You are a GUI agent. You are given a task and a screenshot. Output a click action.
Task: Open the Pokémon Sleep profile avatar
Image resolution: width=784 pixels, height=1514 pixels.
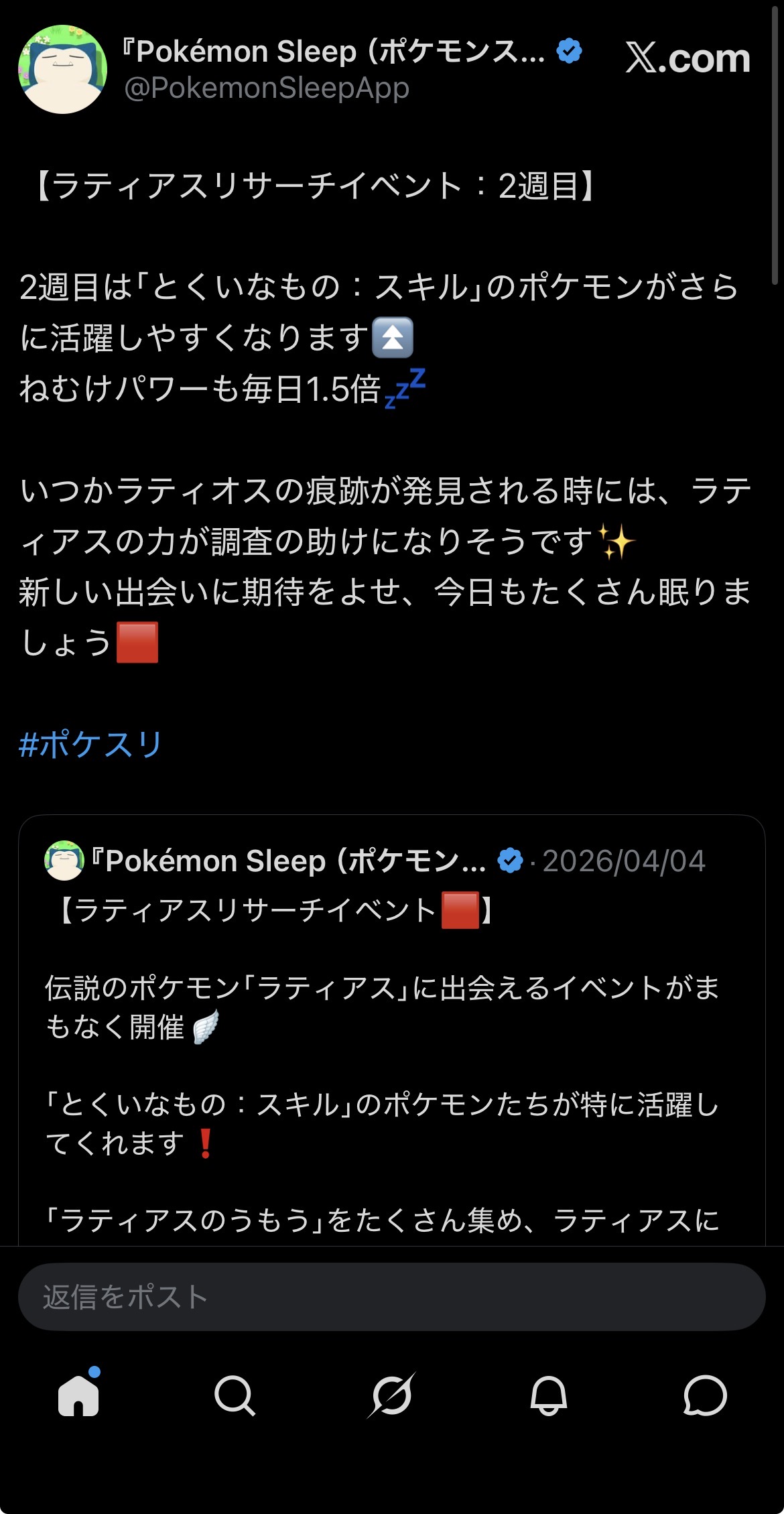click(62, 70)
